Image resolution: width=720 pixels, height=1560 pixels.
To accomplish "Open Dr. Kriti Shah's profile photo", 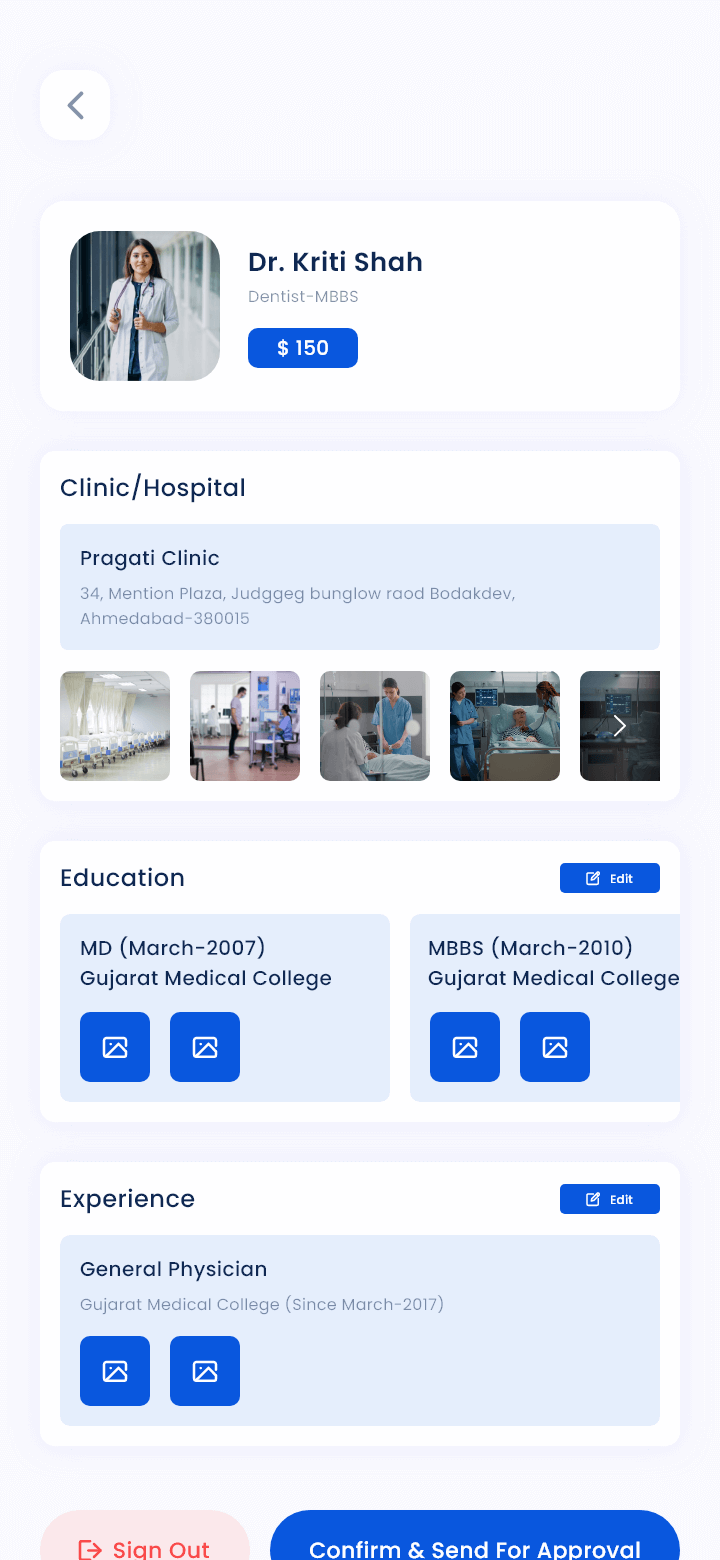I will tap(145, 306).
